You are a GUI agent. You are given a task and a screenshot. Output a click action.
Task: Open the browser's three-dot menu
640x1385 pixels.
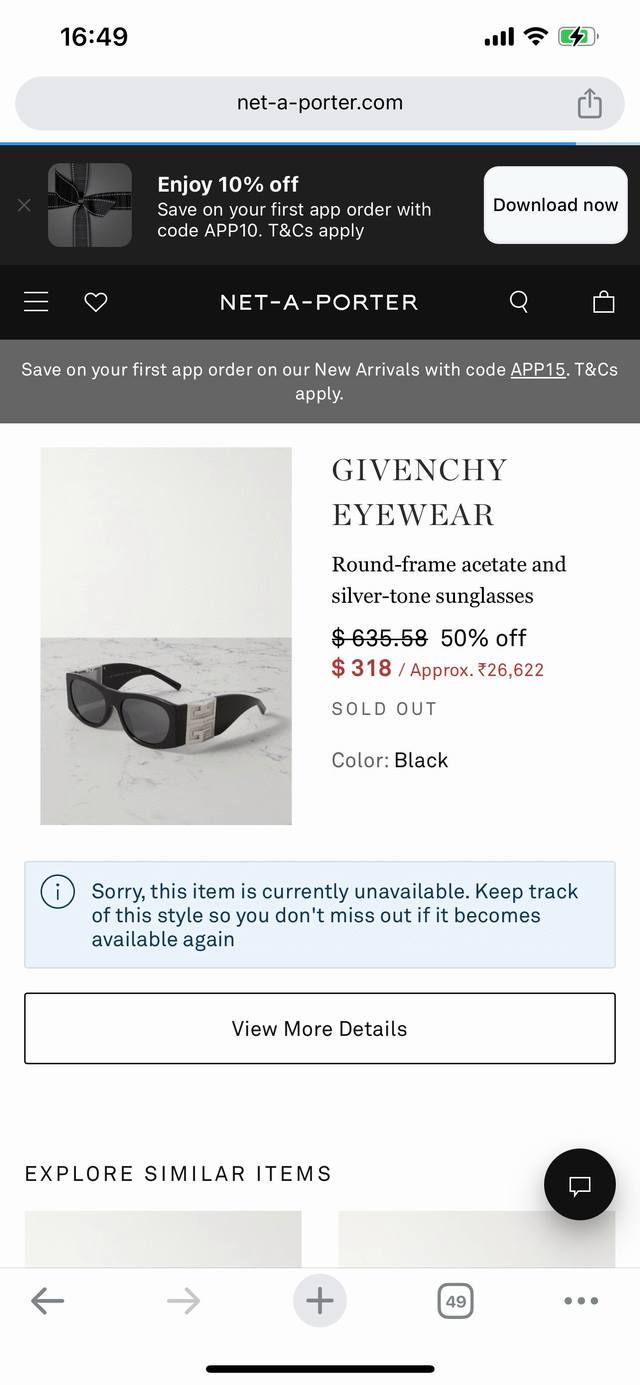coord(581,1300)
